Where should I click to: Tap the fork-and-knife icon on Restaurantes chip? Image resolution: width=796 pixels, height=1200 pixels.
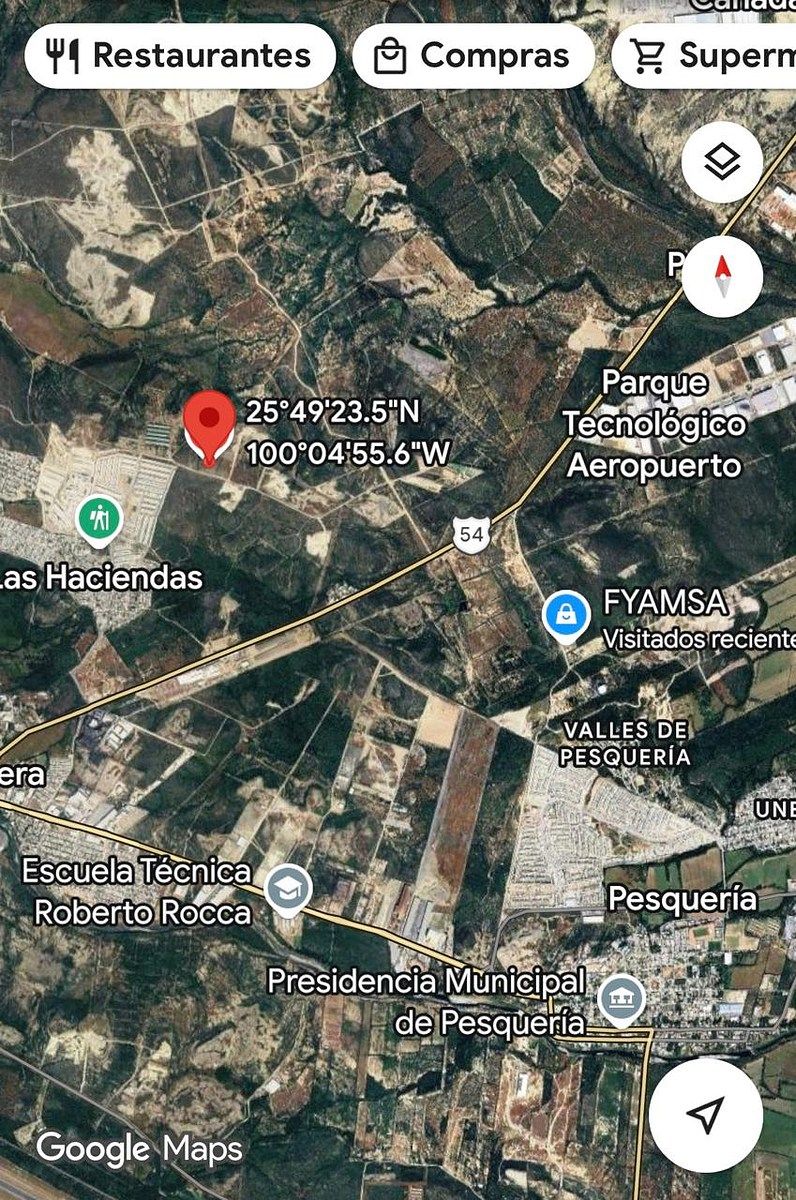[x=62, y=56]
